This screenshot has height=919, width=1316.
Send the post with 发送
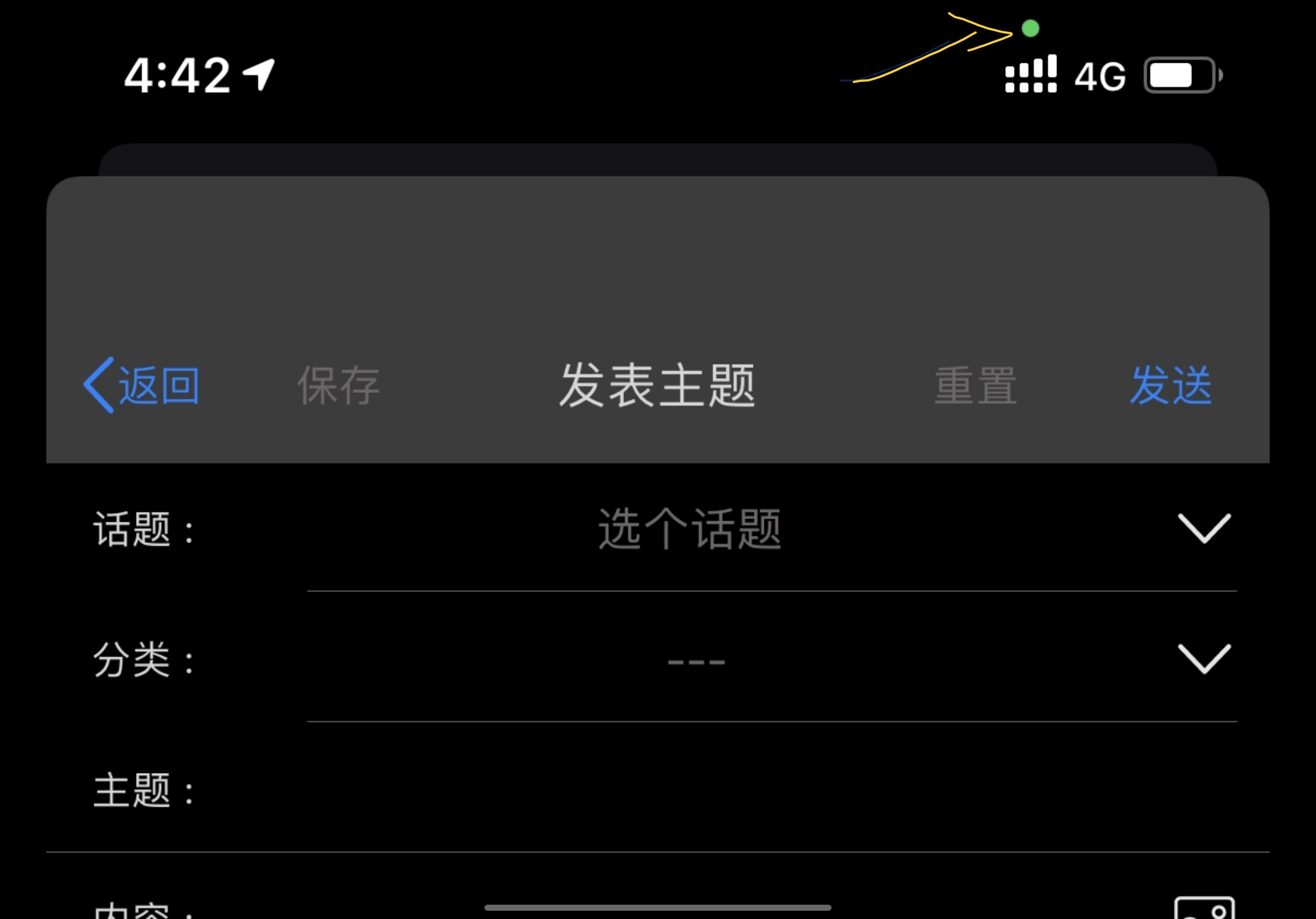click(x=1171, y=385)
